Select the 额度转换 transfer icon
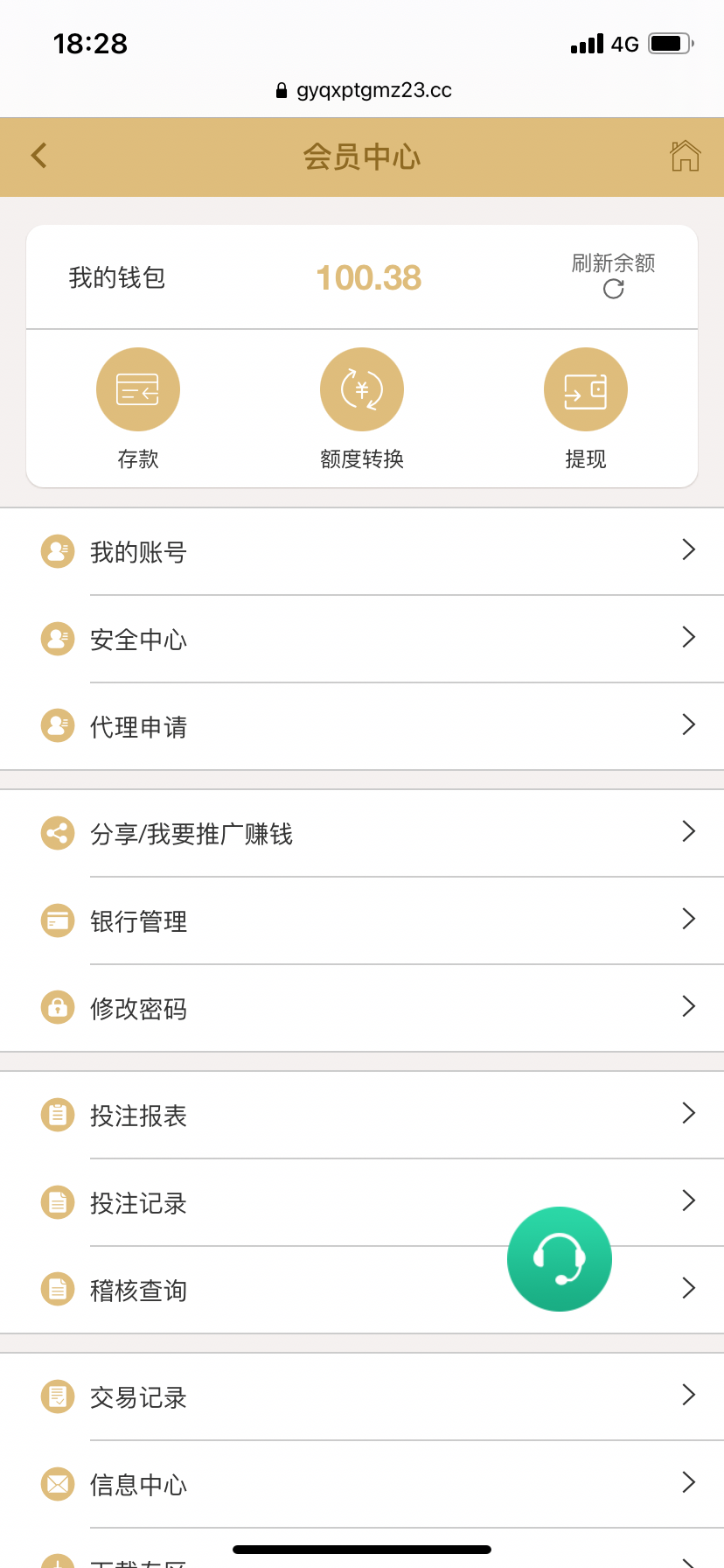This screenshot has width=724, height=1568. click(361, 388)
